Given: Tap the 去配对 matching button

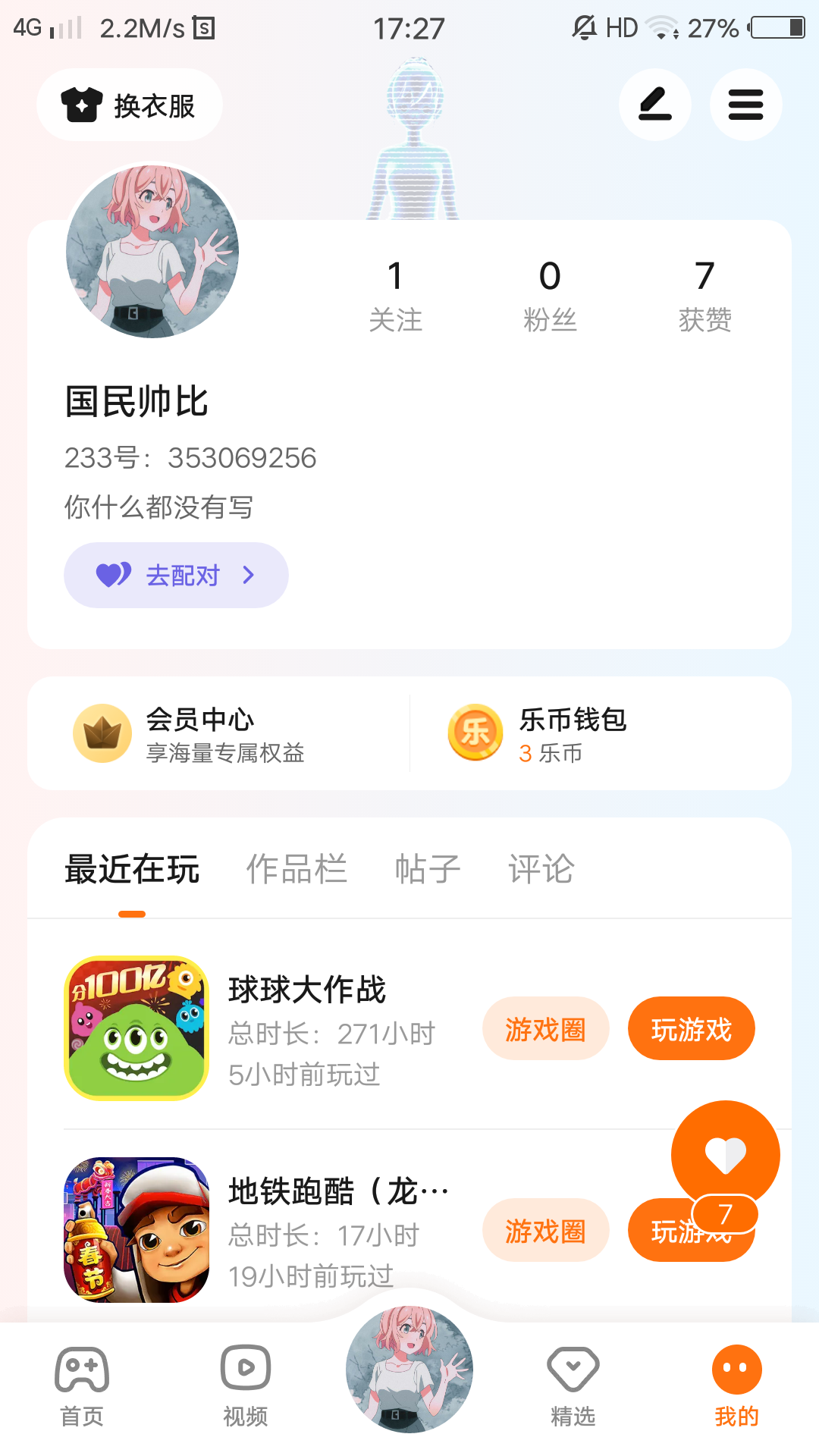Looking at the screenshot, I should [176, 575].
